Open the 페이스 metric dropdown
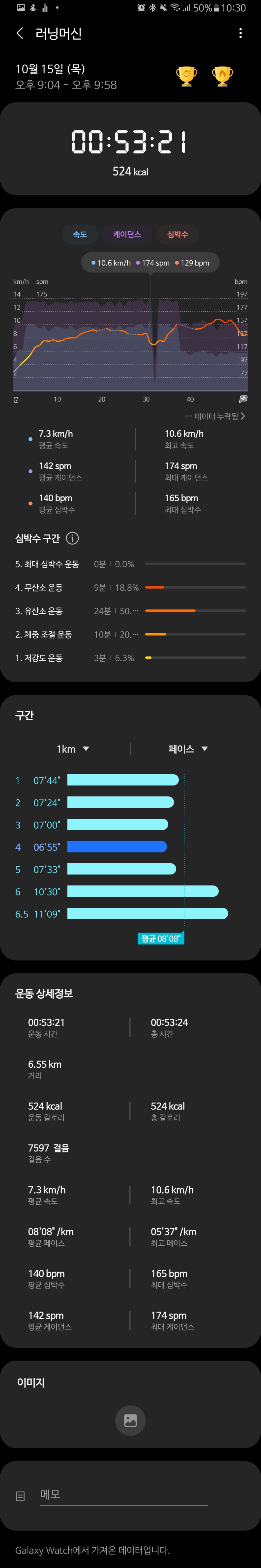The height and width of the screenshot is (1568, 261). 188,749
